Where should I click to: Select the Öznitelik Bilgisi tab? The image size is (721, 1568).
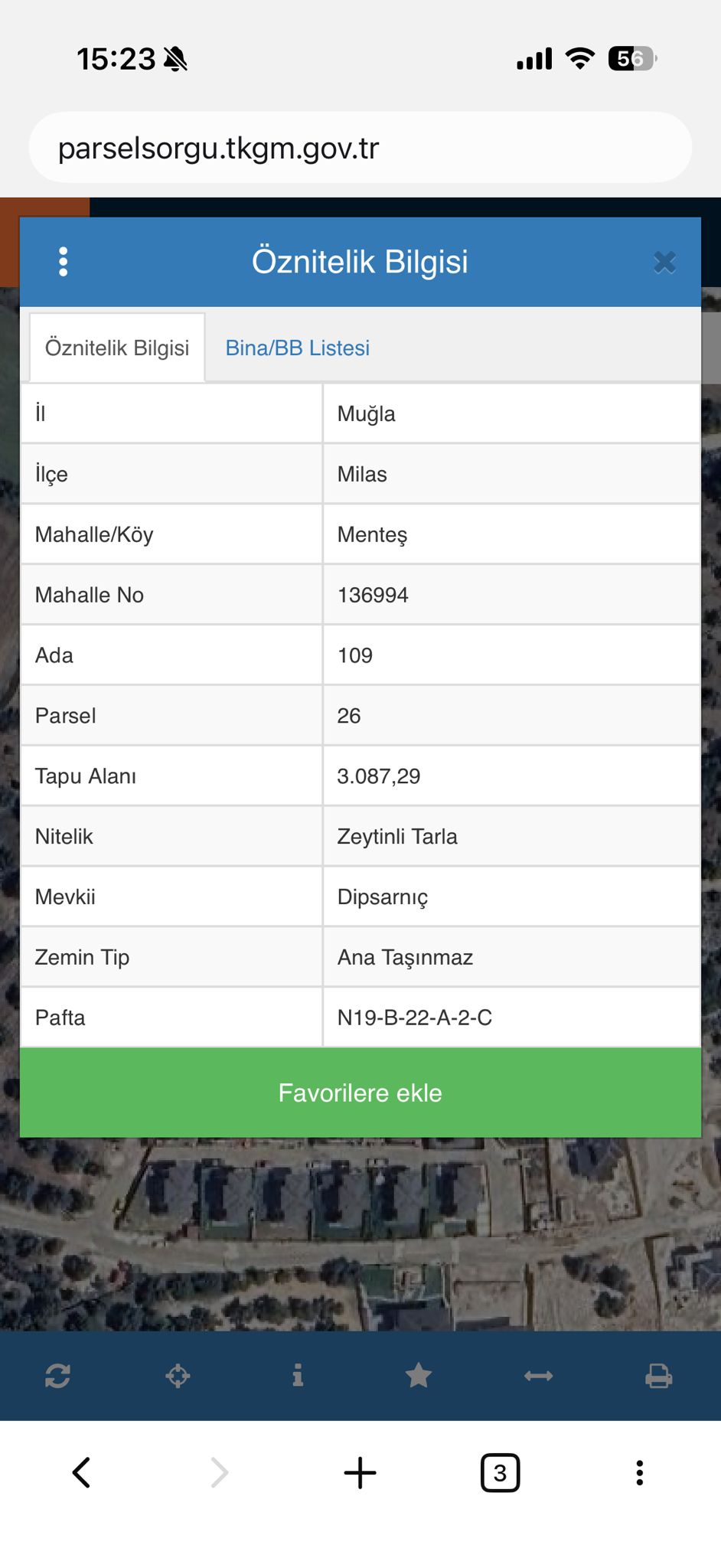[117, 348]
